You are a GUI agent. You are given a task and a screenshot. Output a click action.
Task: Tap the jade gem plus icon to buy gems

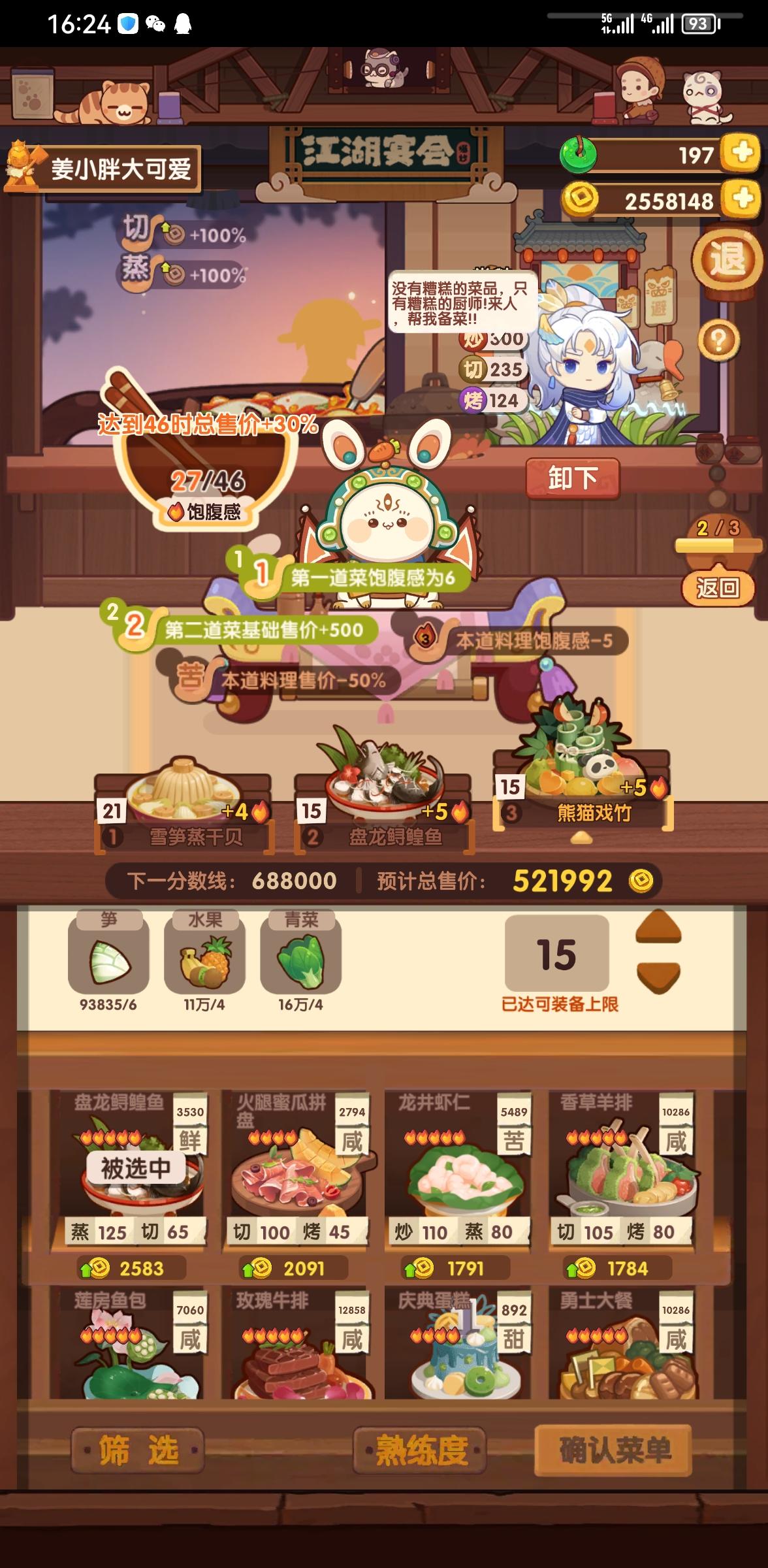(x=741, y=152)
